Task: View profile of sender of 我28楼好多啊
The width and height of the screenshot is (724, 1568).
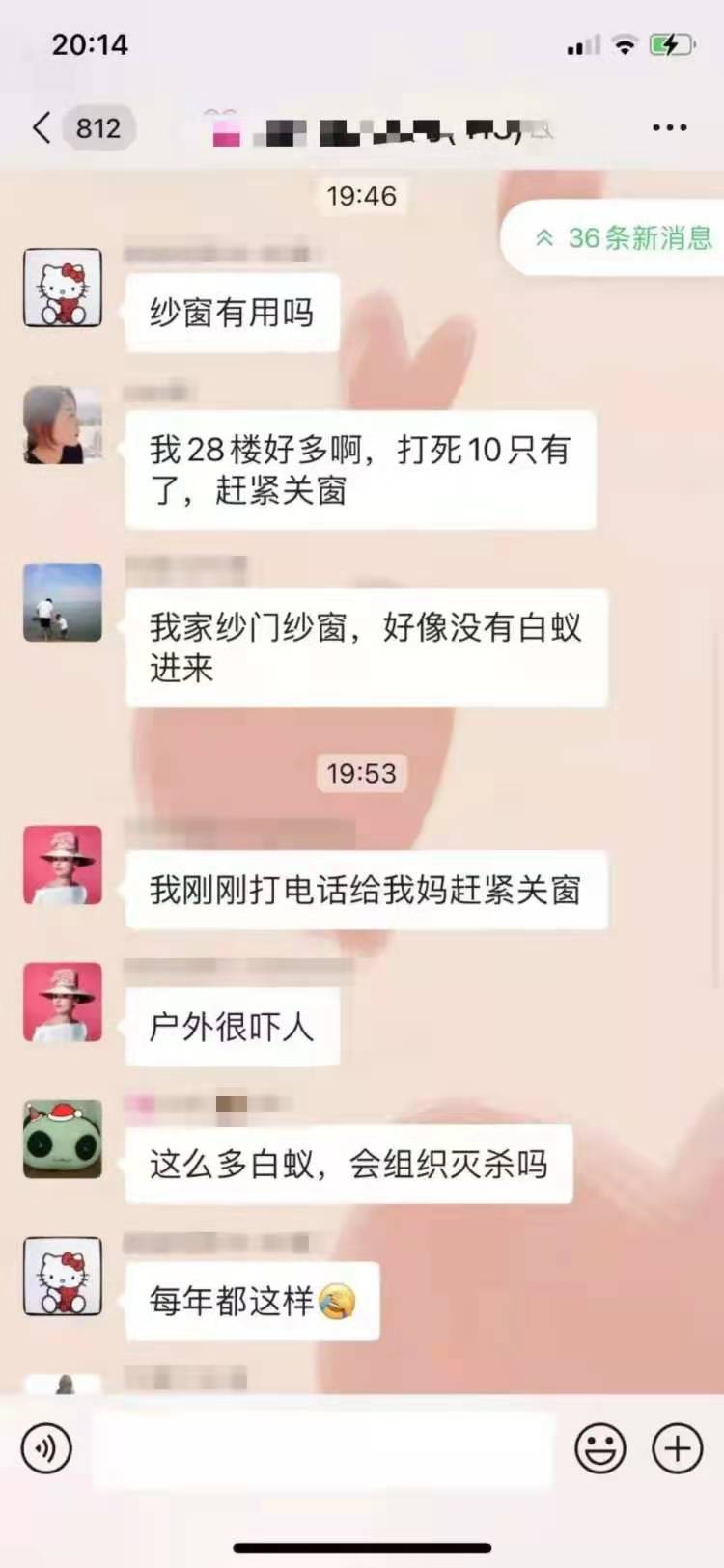Action: (x=63, y=426)
